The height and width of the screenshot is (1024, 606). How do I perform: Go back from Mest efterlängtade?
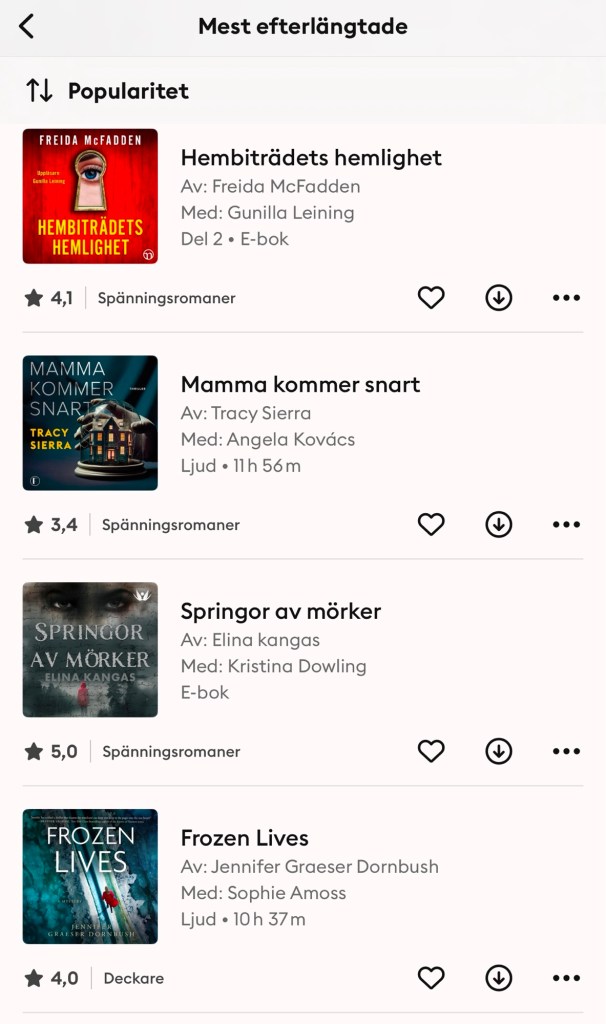[27, 27]
